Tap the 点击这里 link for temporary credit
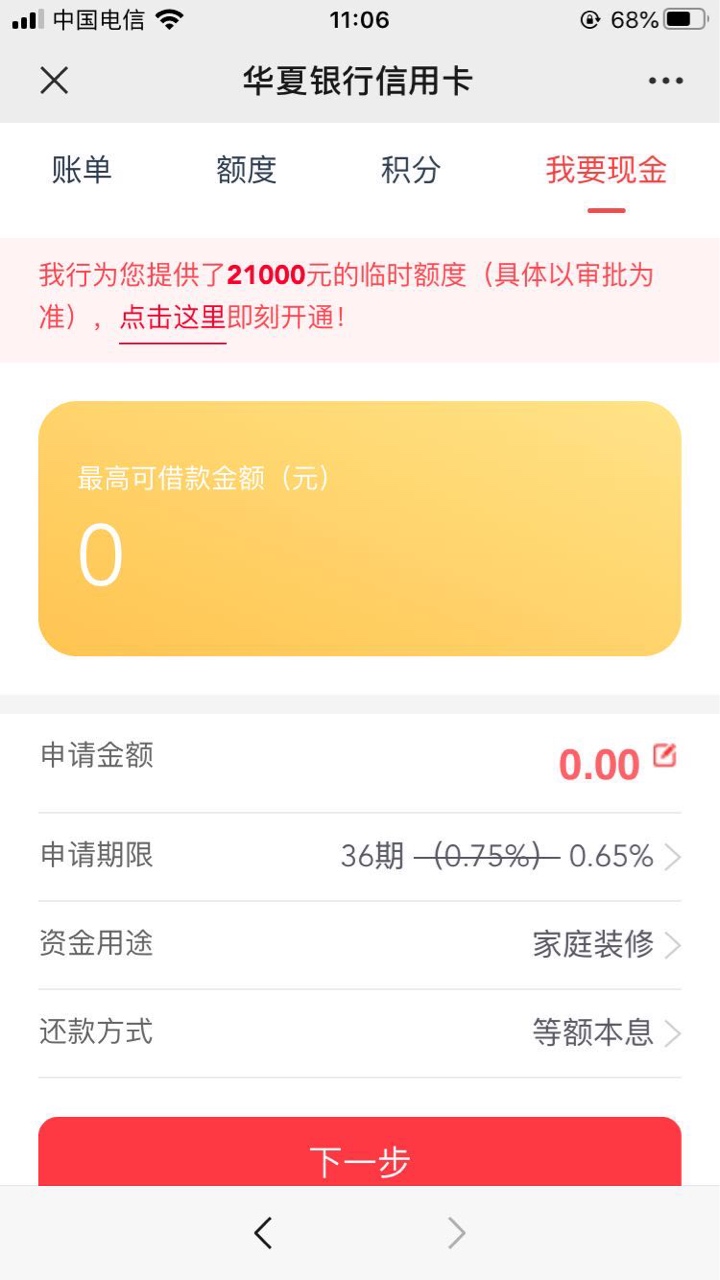Image resolution: width=720 pixels, height=1280 pixels. [172, 319]
